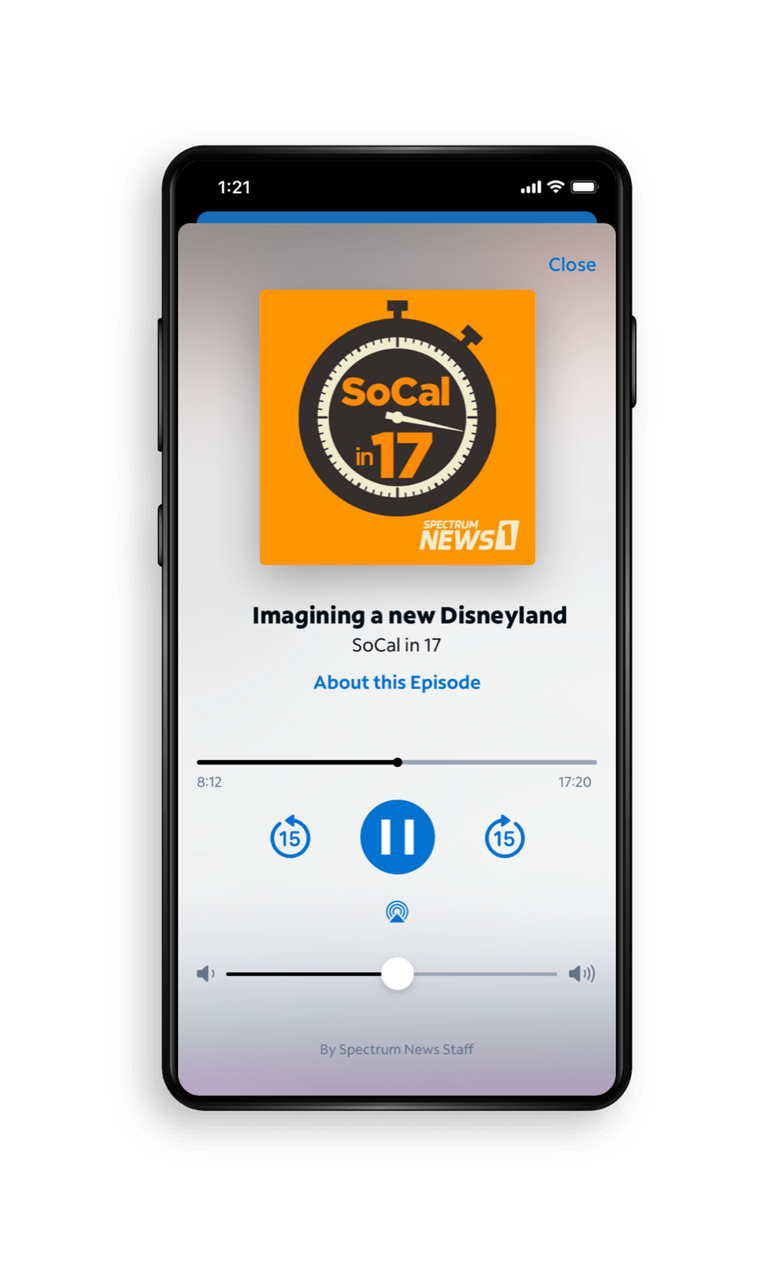This screenshot has height=1280, width=764.
Task: Open the AirPlay output selector
Action: click(x=397, y=912)
